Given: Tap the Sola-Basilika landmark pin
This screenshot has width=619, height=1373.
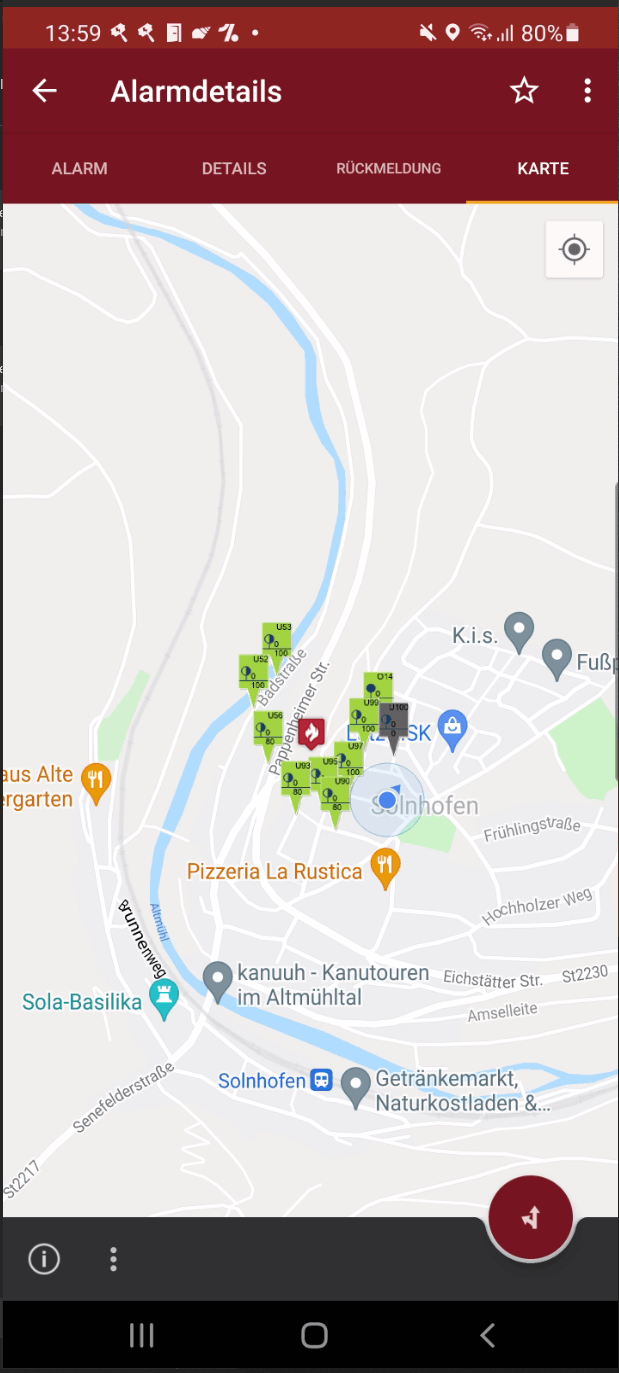Looking at the screenshot, I should pyautogui.click(x=162, y=995).
